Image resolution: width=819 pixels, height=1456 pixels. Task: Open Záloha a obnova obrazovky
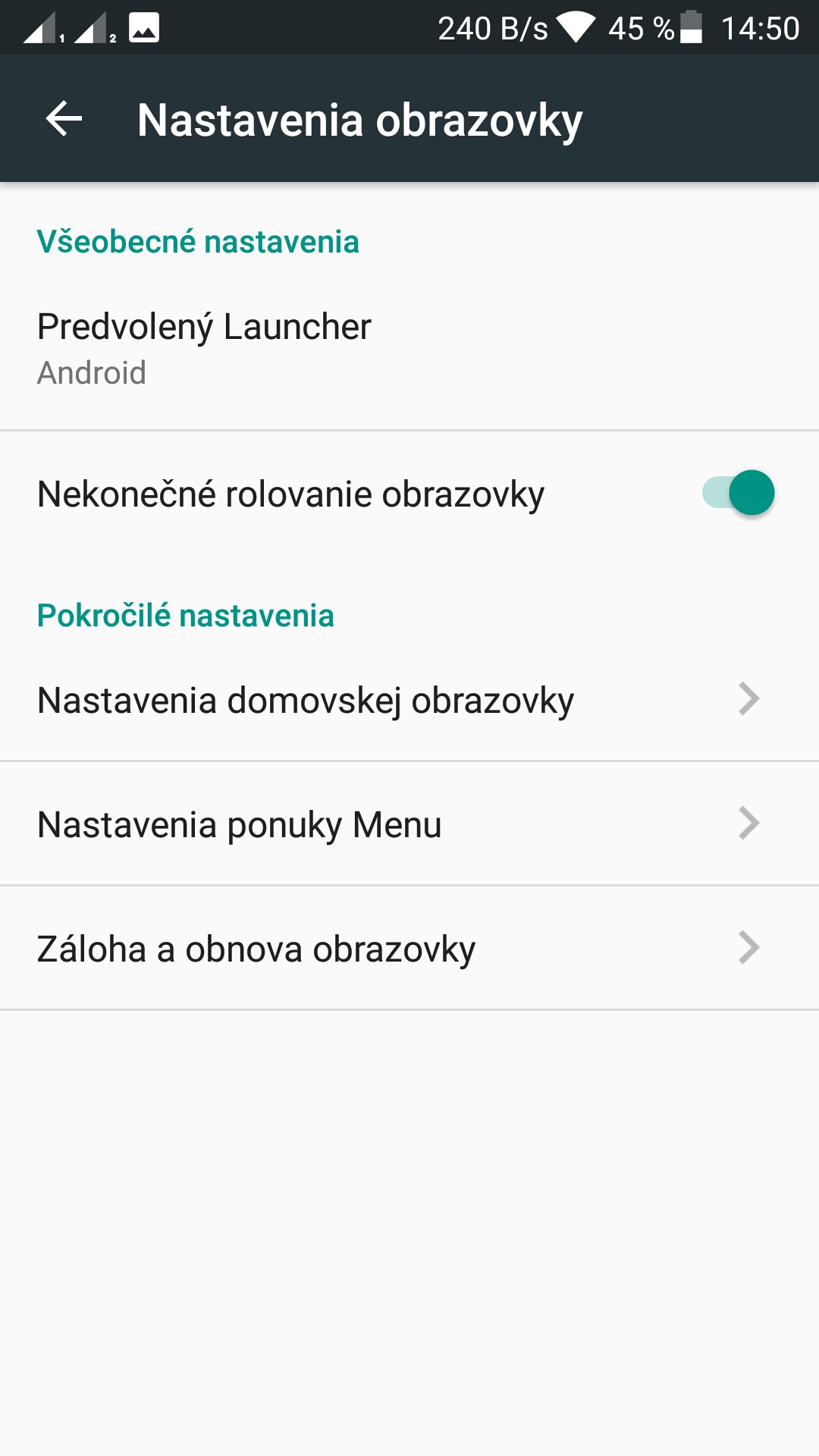point(409,948)
